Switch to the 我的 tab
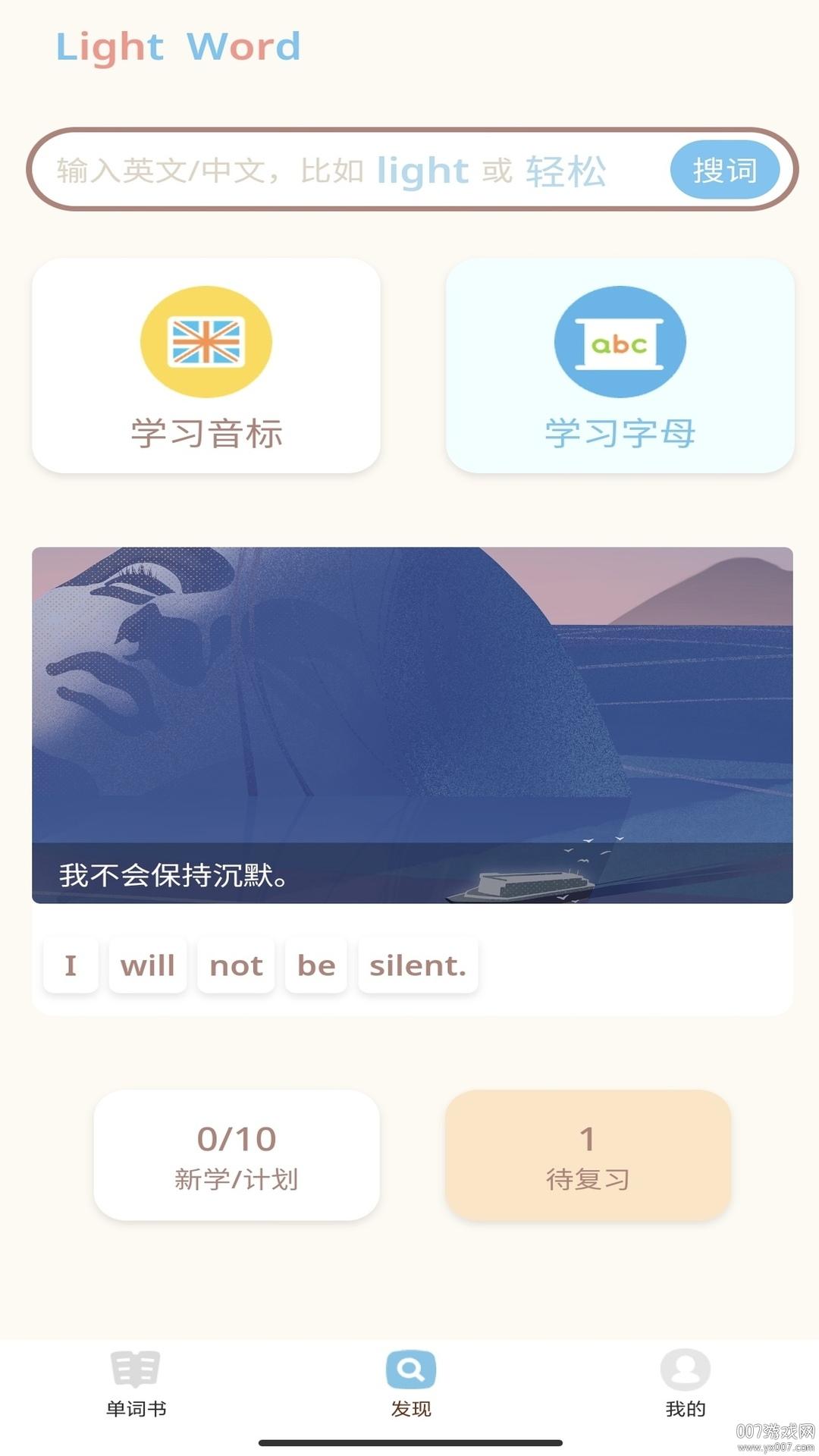This screenshot has width=819, height=1456. [x=685, y=1388]
